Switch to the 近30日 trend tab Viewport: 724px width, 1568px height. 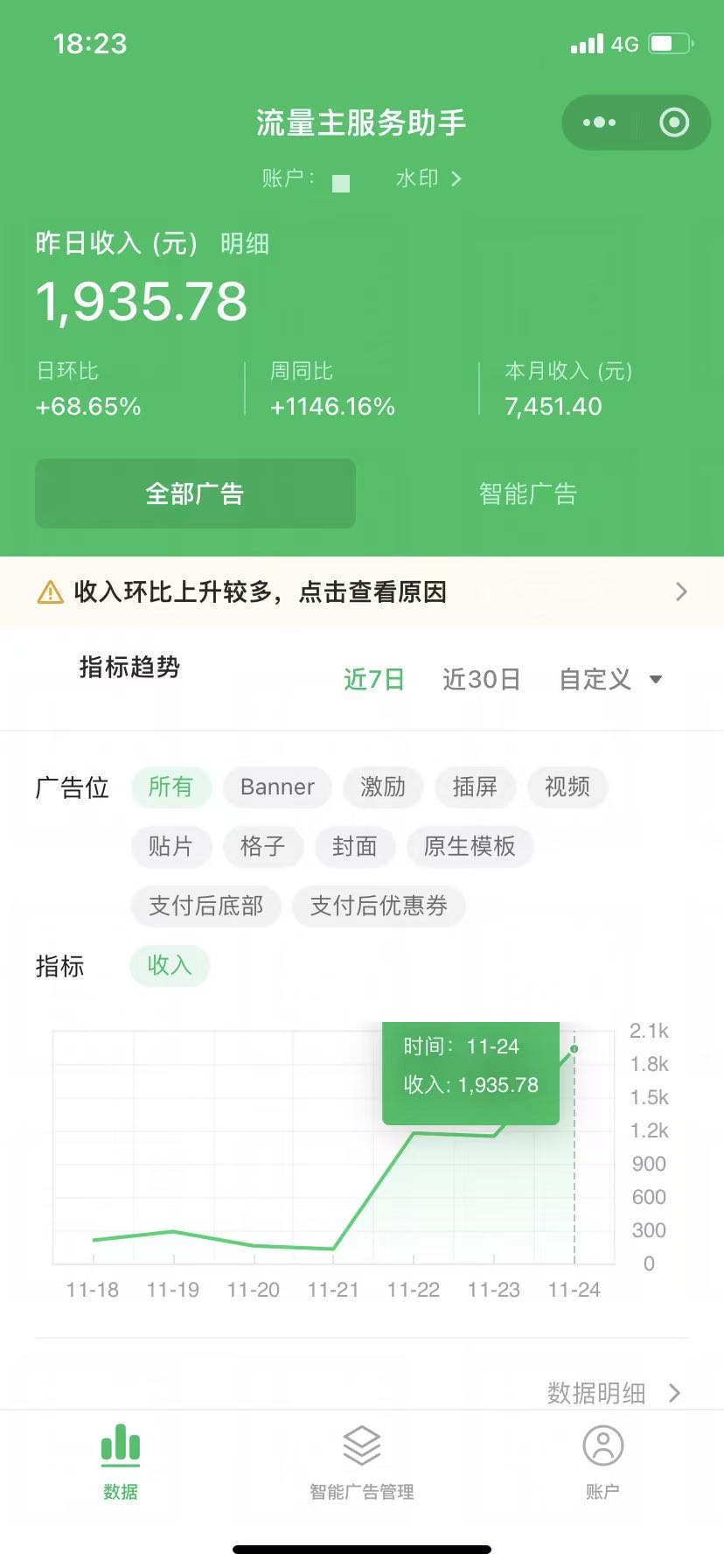point(481,679)
